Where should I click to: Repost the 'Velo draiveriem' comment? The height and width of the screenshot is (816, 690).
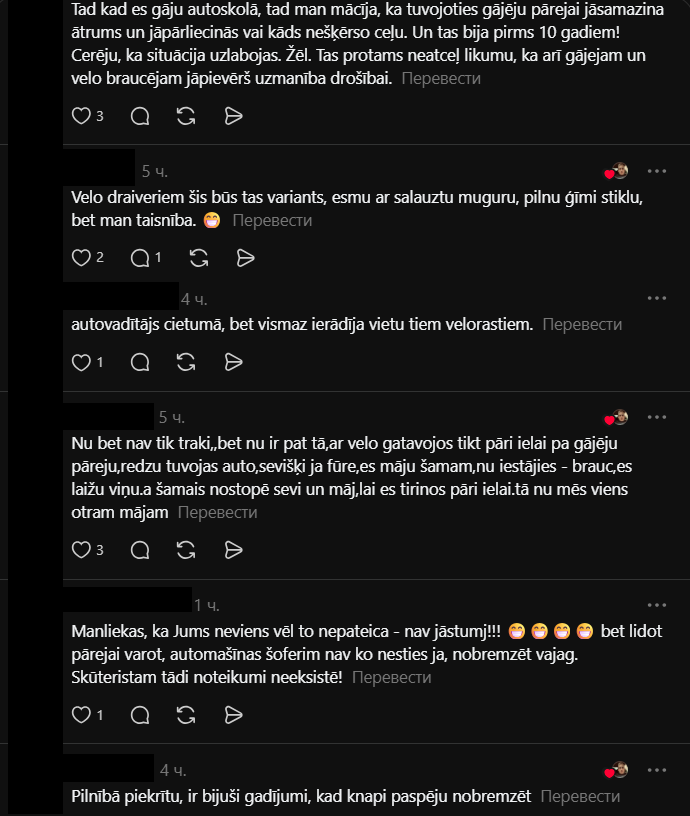[x=199, y=258]
